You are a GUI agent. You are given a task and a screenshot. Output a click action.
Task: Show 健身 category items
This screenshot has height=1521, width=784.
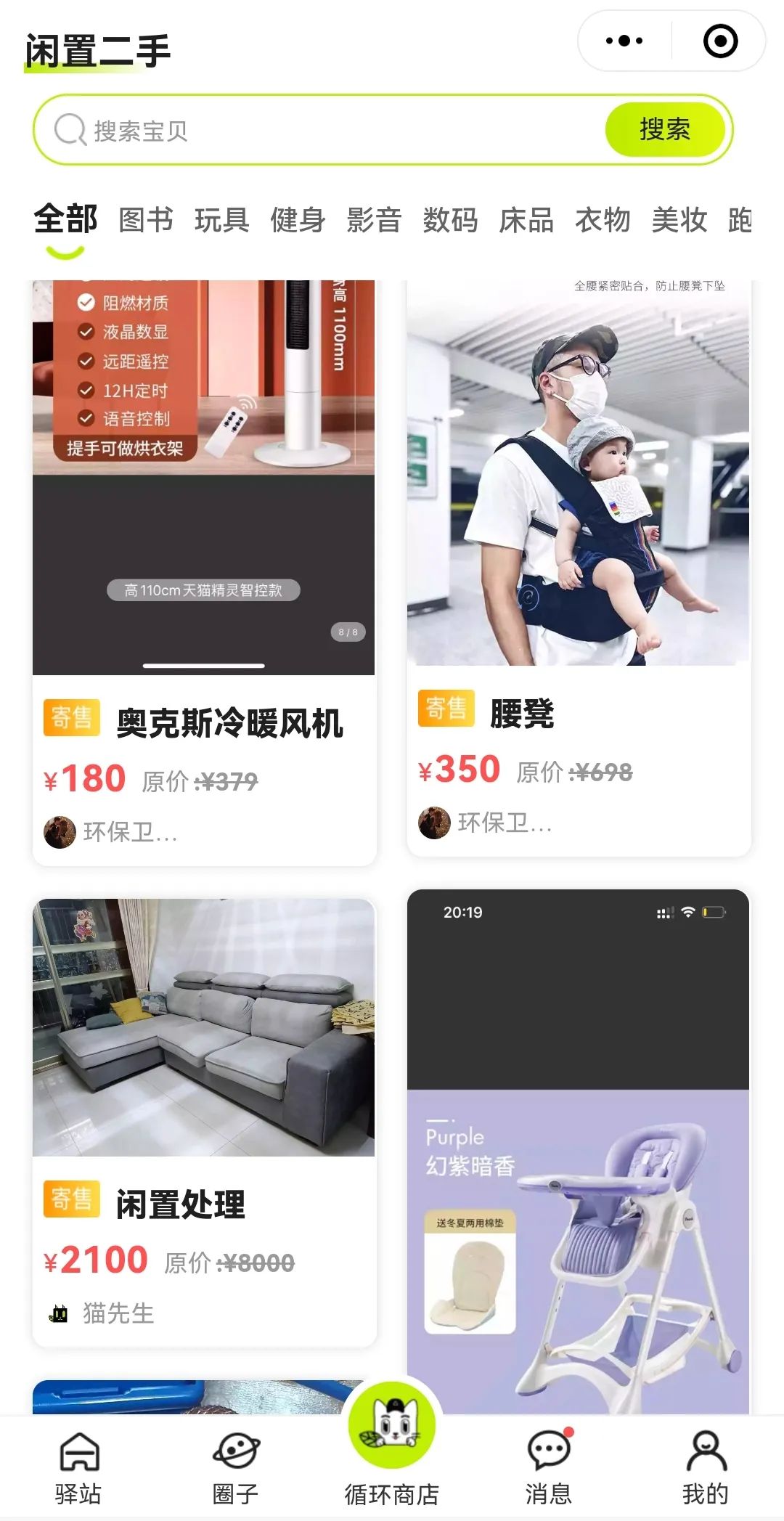coord(298,220)
